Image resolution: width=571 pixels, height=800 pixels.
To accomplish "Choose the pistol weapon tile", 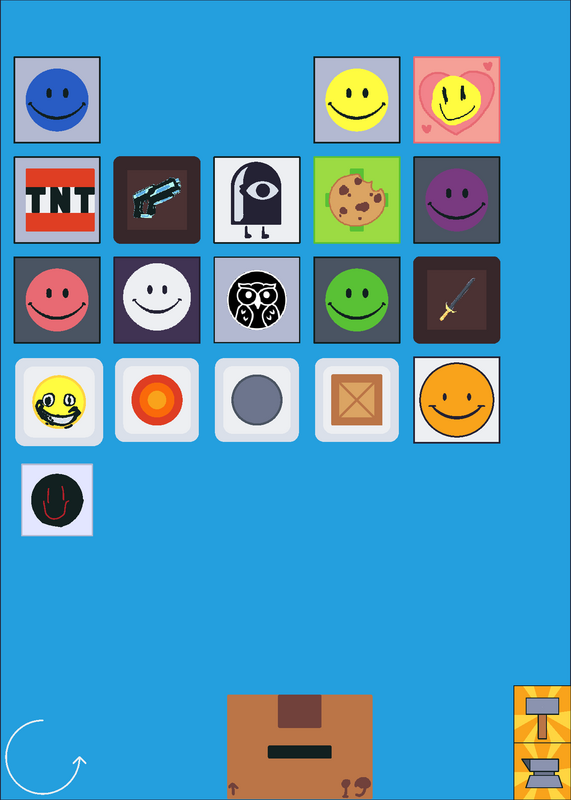I will point(157,200).
